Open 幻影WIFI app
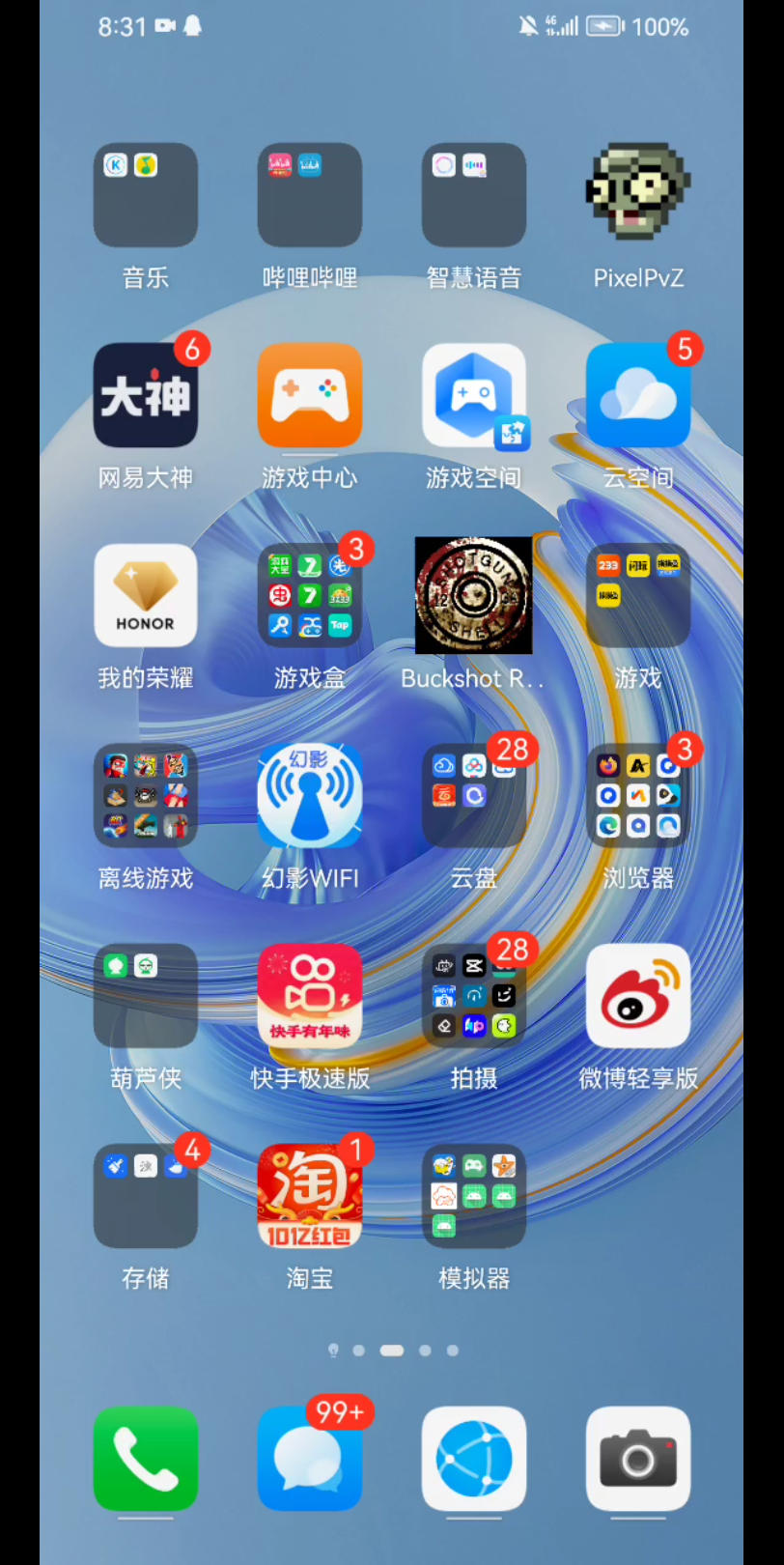 click(x=309, y=795)
